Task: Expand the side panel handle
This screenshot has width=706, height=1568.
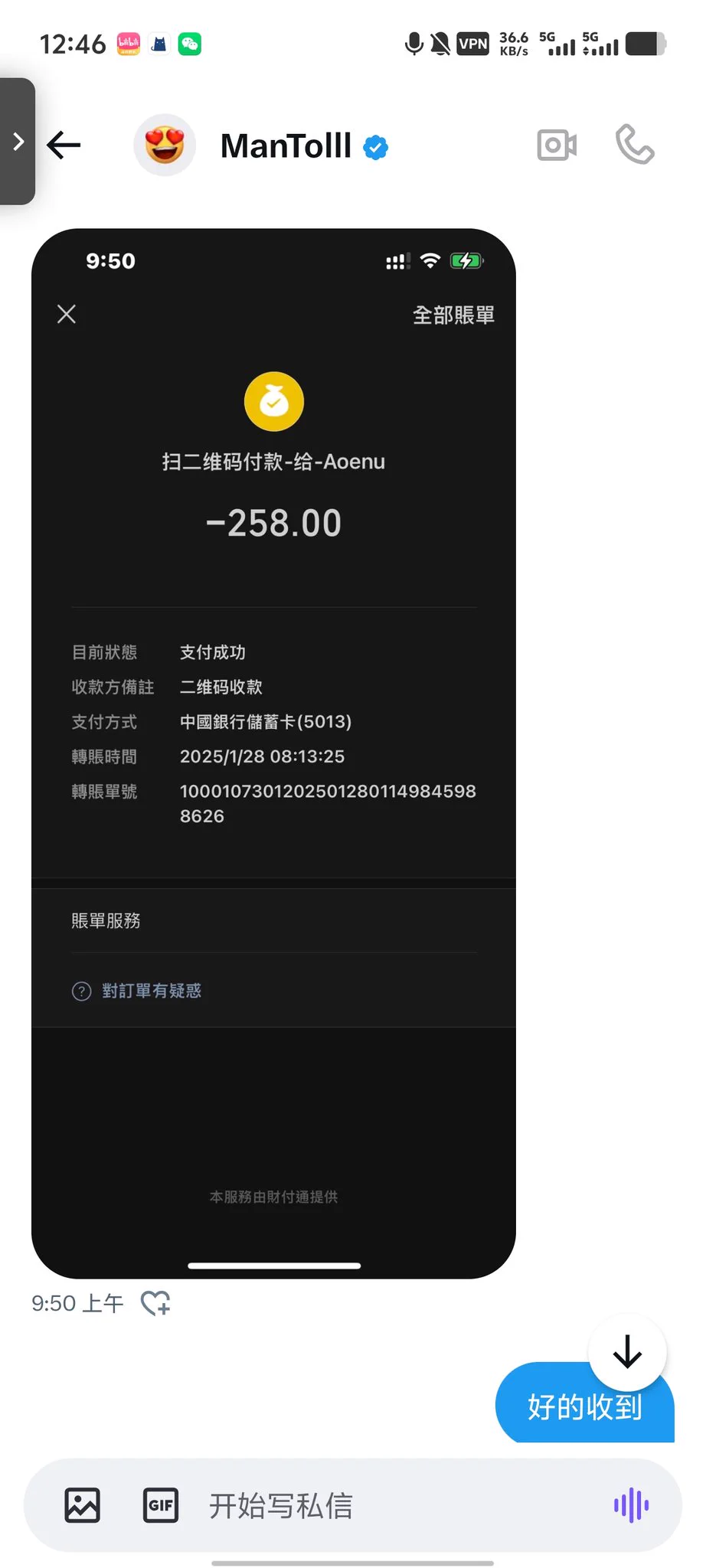Action: point(18,142)
